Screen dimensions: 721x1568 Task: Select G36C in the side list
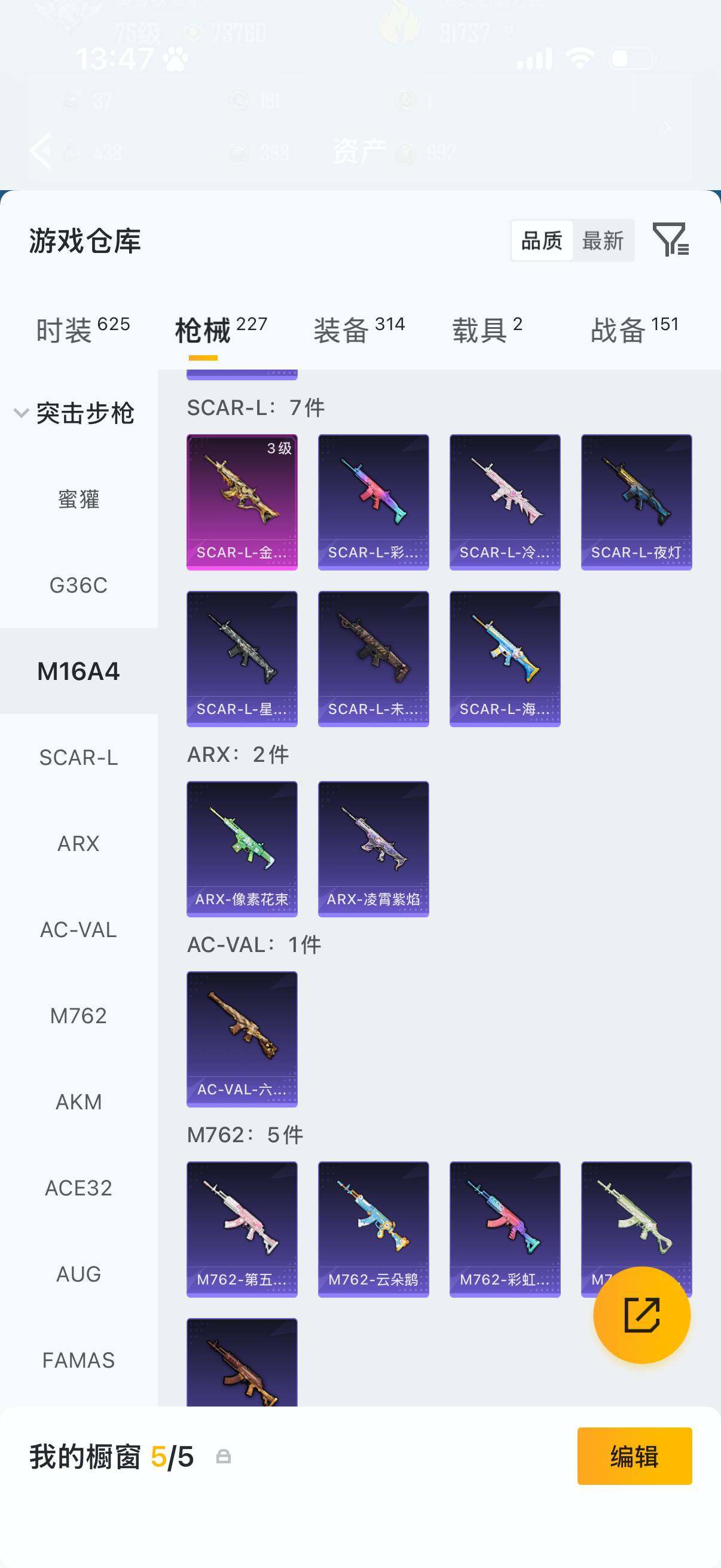click(78, 585)
